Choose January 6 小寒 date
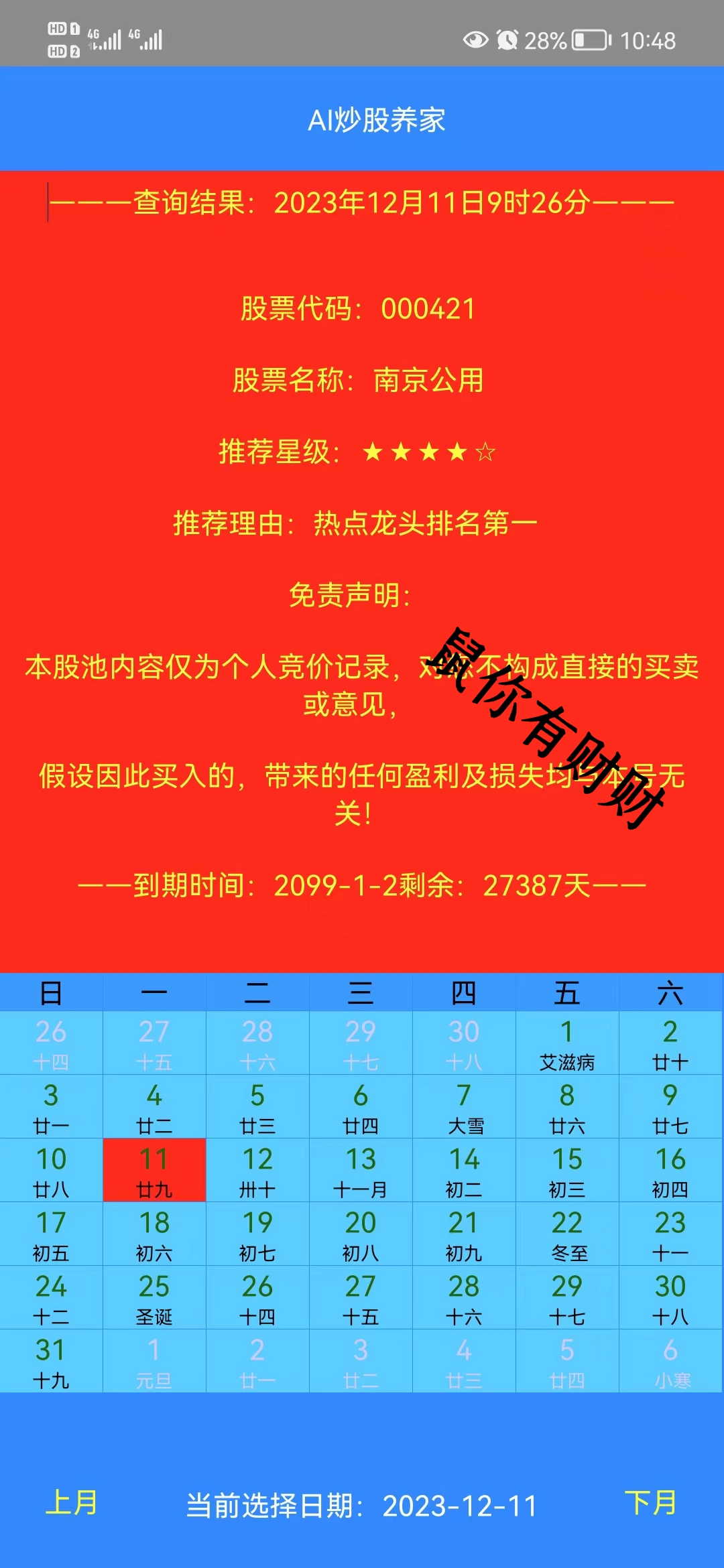 670,1361
